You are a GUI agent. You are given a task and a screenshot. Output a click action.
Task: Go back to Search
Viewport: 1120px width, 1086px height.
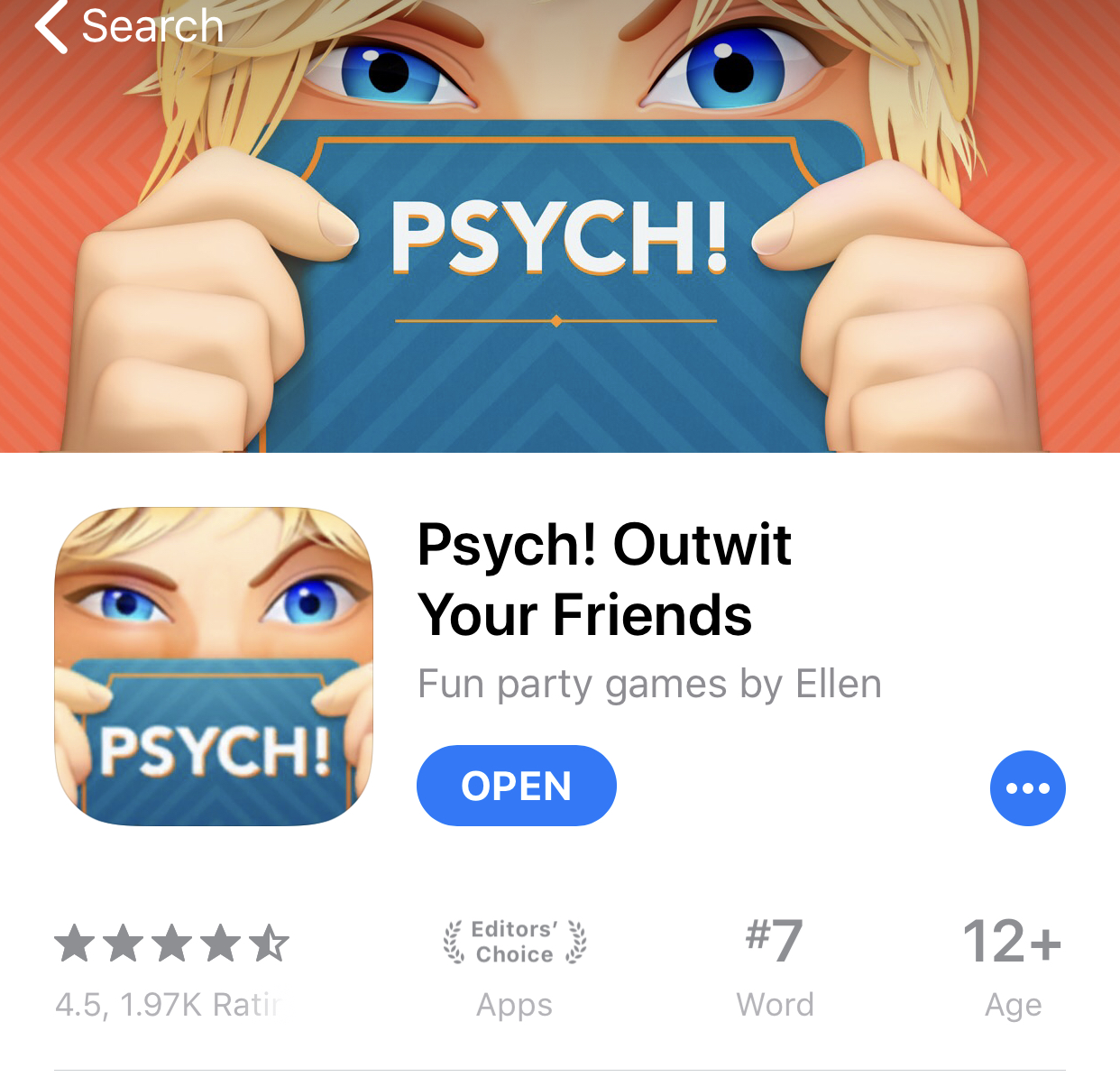click(128, 25)
